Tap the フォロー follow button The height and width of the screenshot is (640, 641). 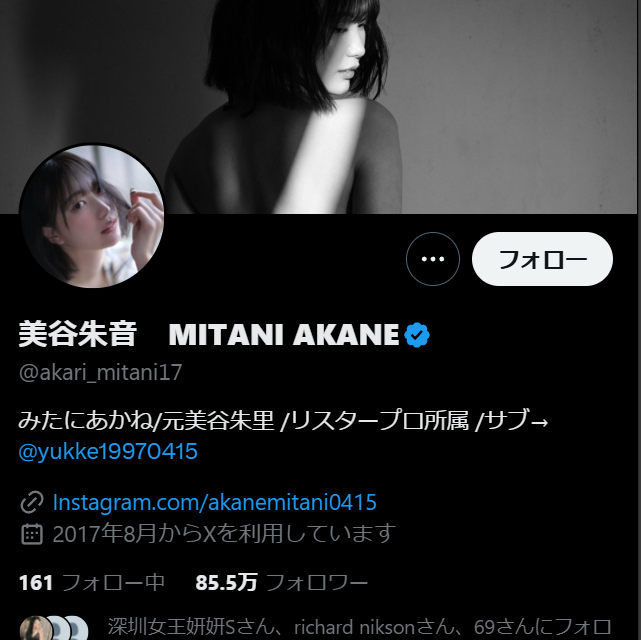click(x=541, y=259)
